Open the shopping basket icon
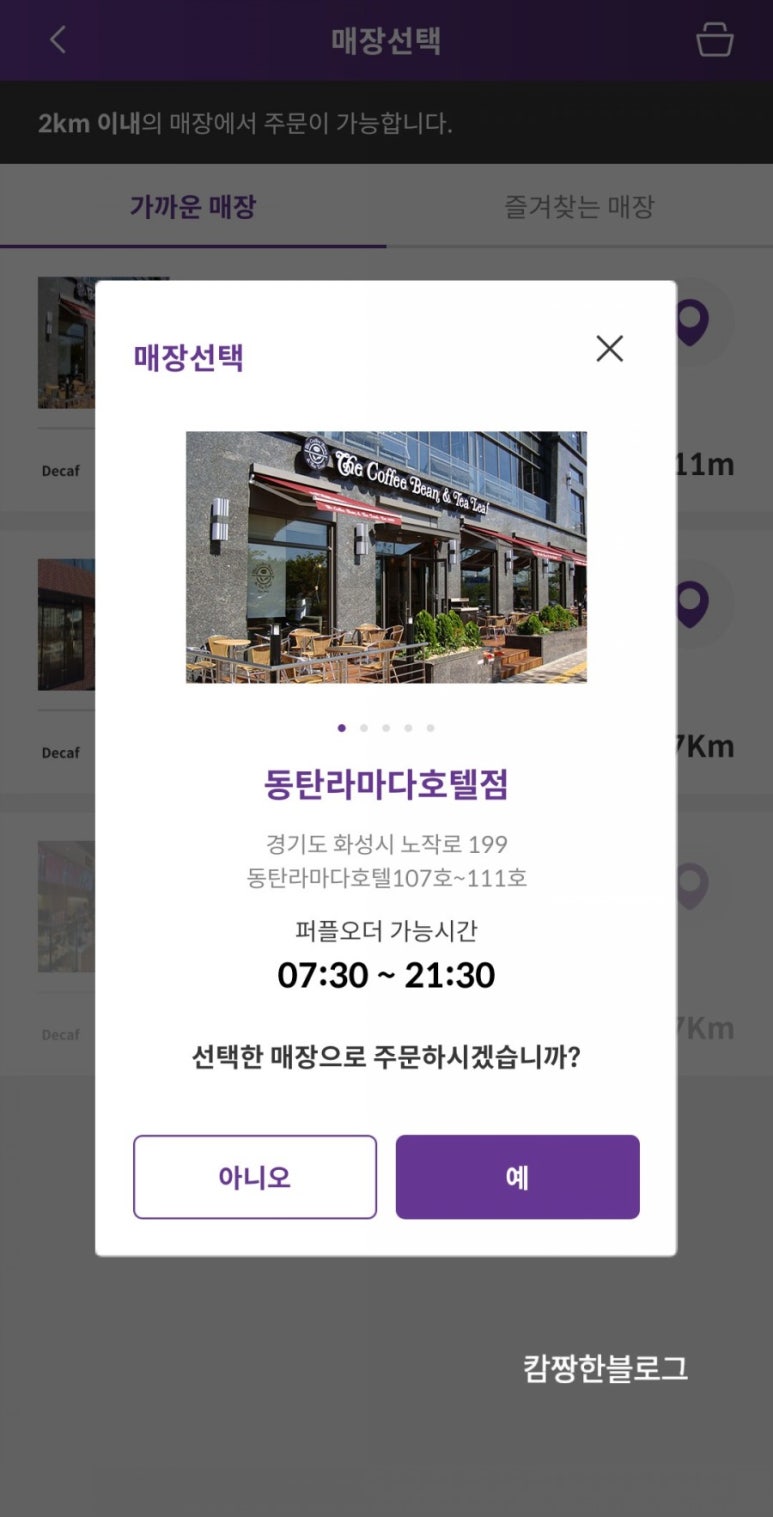773x1517 pixels. tap(714, 41)
